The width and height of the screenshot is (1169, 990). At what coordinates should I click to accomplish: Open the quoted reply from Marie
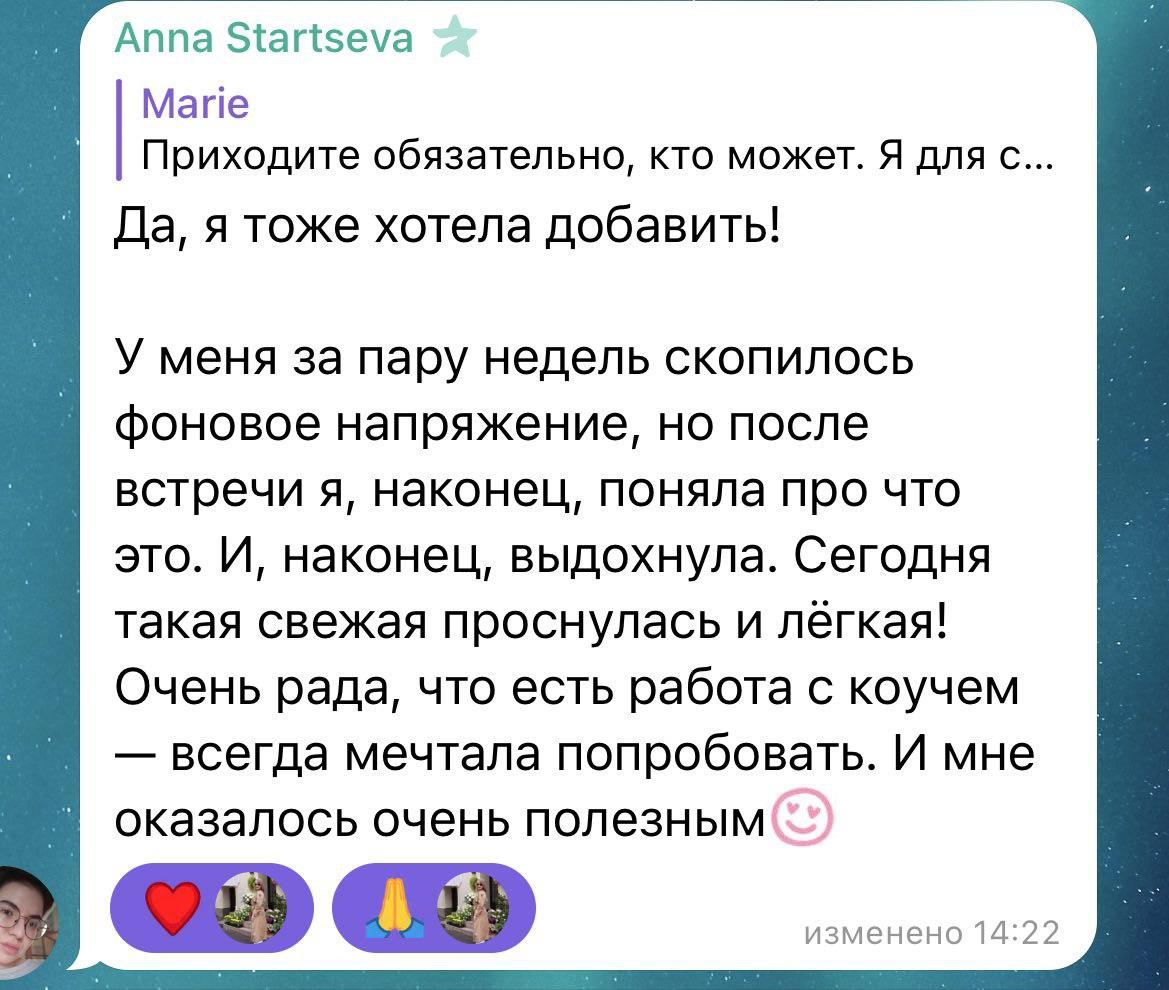point(590,131)
